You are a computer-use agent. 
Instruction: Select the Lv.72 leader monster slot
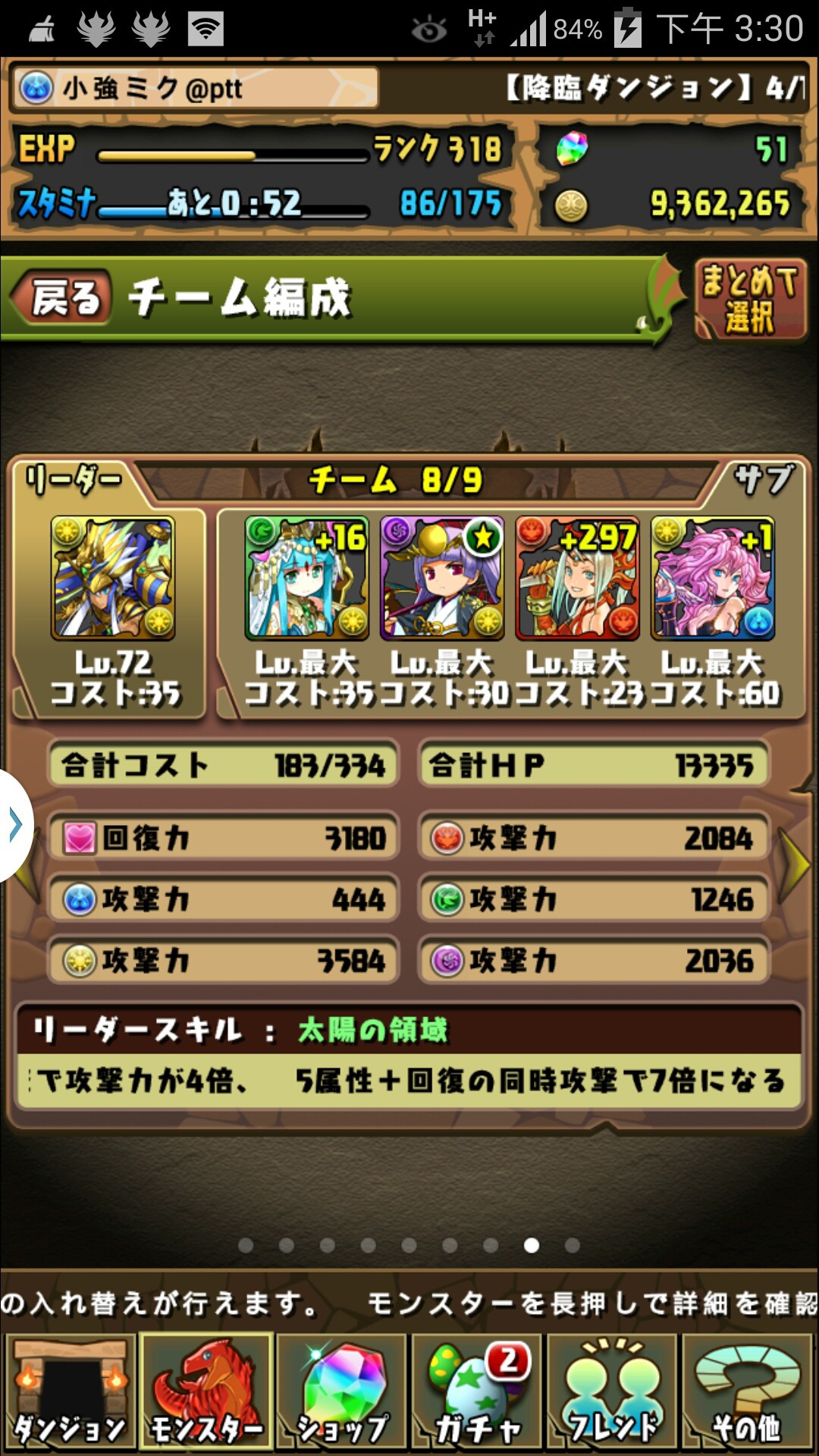[x=112, y=579]
